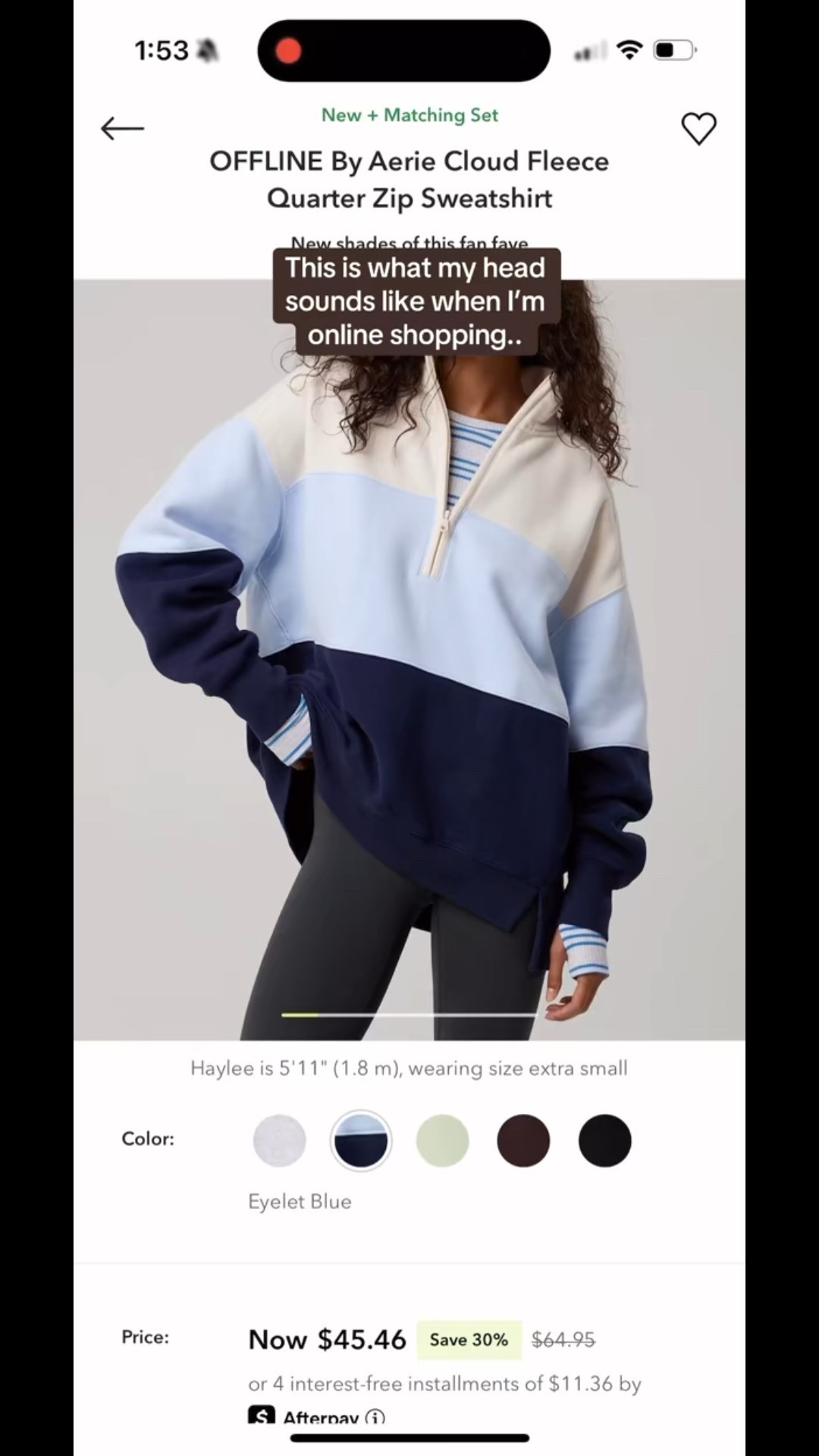Viewport: 819px width, 1456px height.
Task: Tap the battery indicator
Action: coord(672,50)
